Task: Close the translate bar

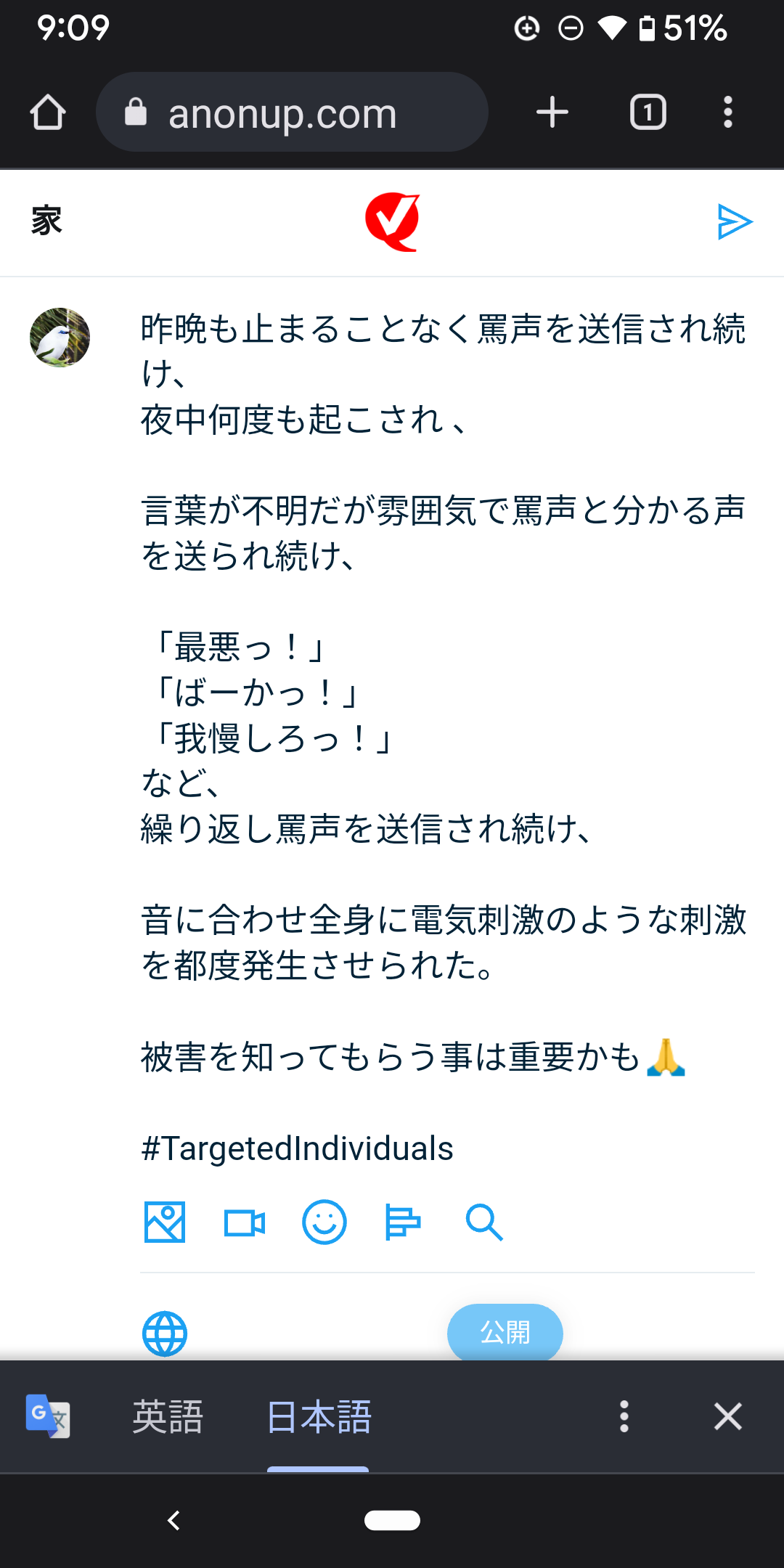Action: [727, 1416]
